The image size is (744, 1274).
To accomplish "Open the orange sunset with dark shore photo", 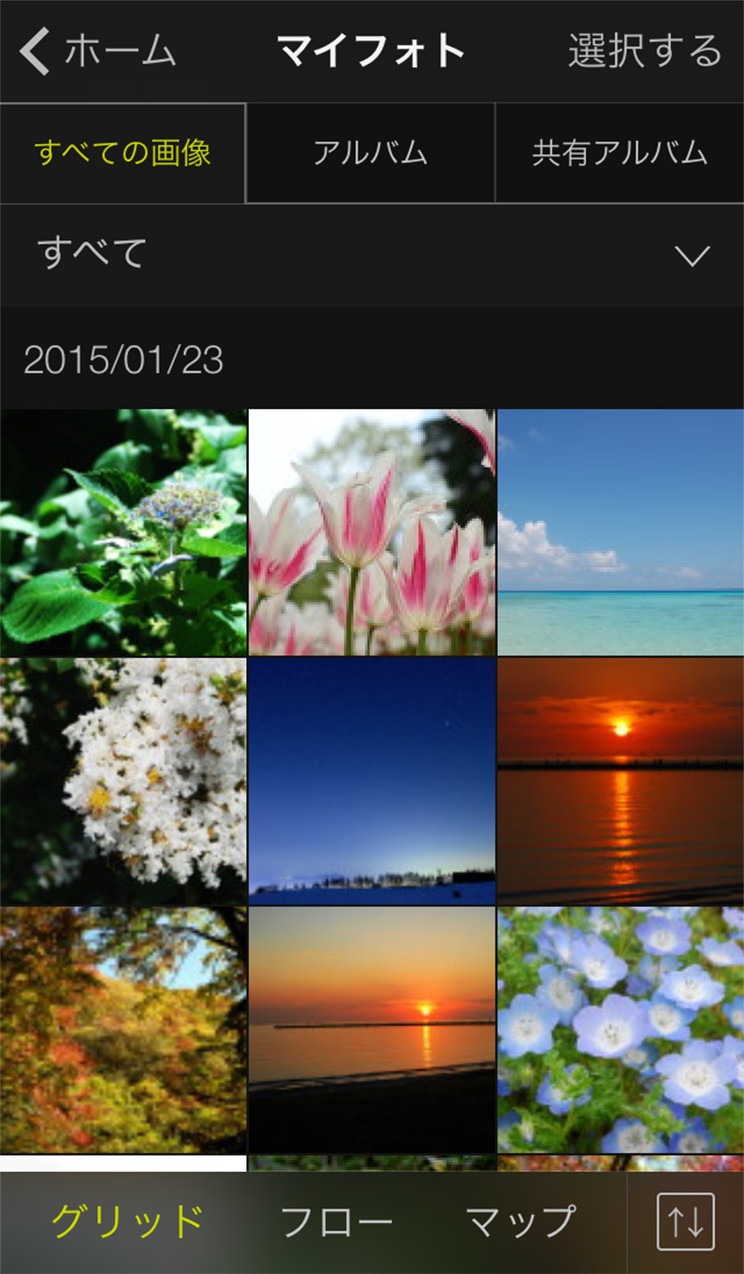I will click(371, 1030).
